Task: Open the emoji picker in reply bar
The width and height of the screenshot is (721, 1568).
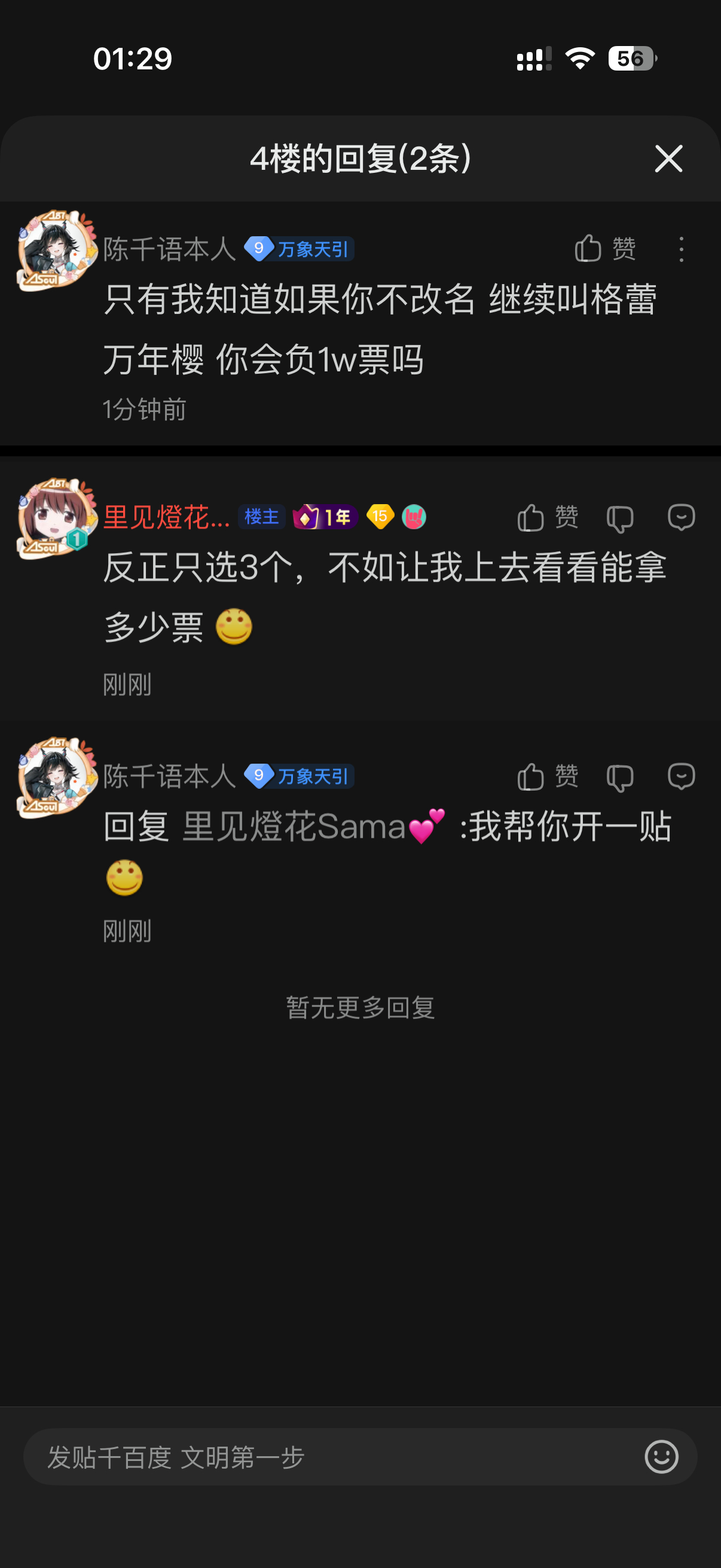Action: (661, 1457)
